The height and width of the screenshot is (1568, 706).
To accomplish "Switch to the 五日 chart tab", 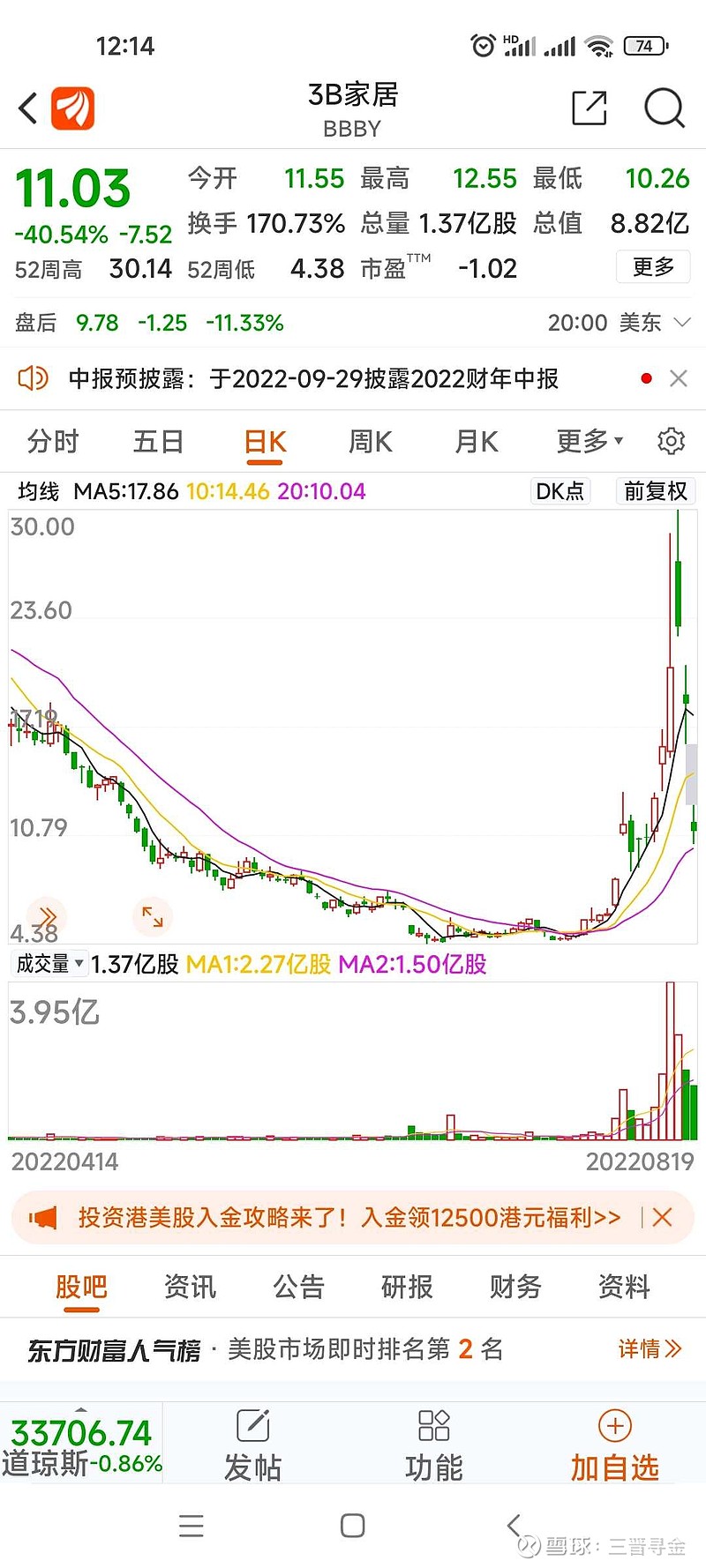I will pos(159,441).
